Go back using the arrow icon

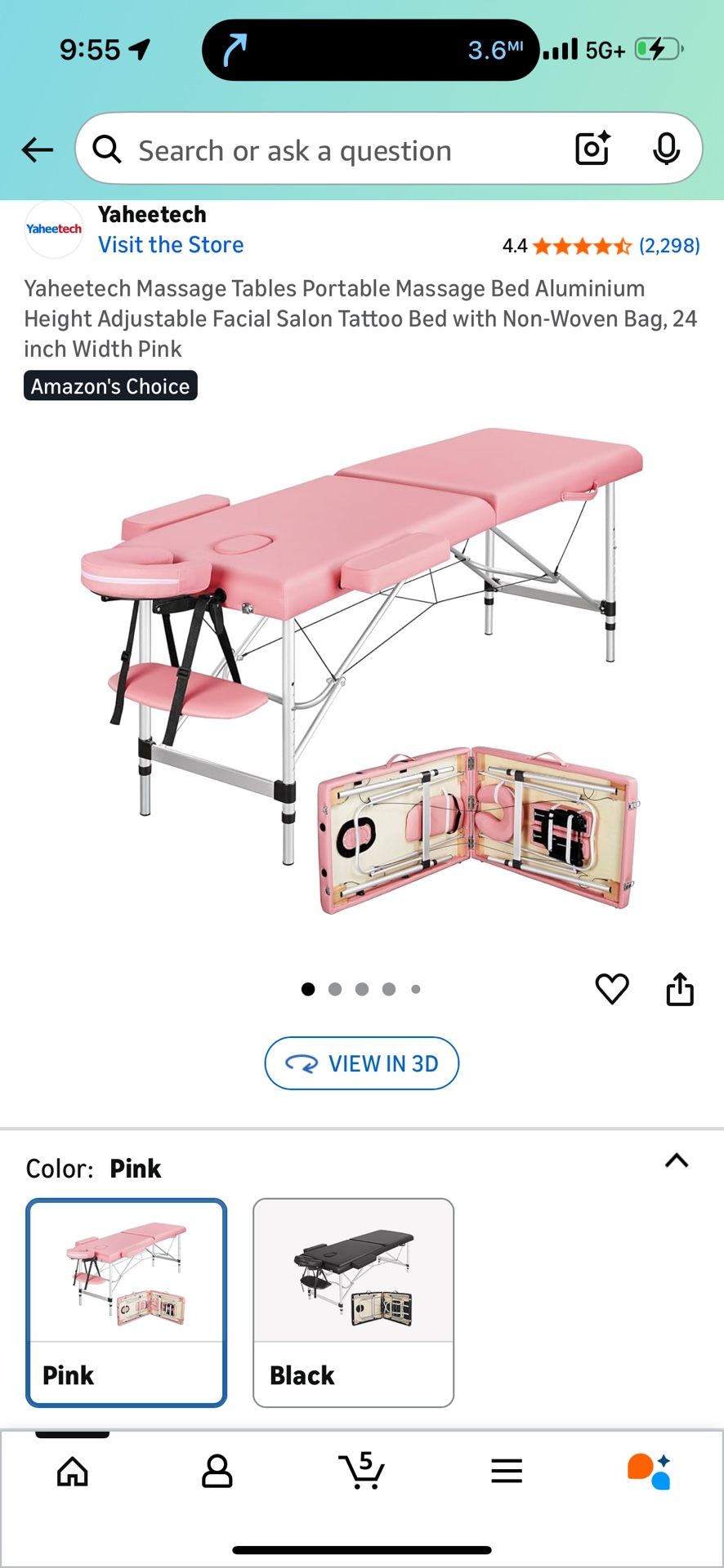coord(37,149)
